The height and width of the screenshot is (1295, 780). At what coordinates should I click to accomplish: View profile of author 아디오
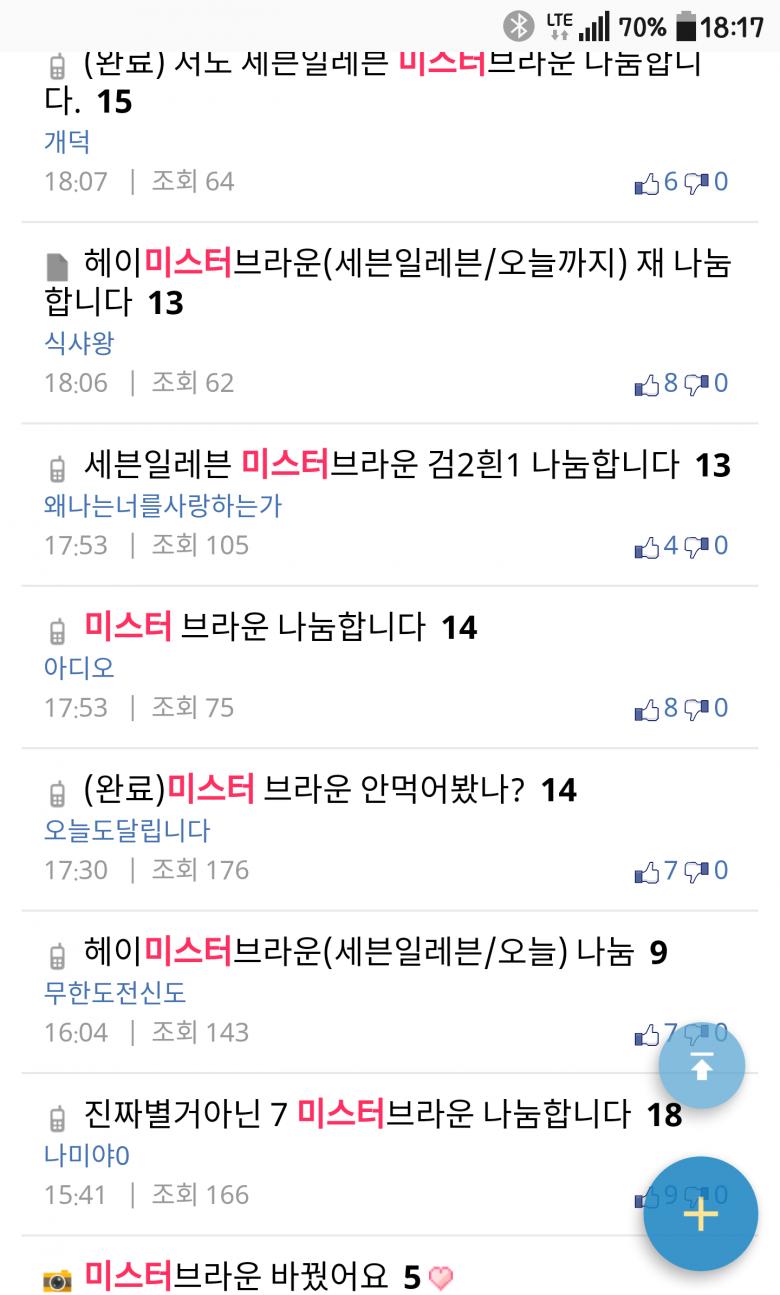79,668
